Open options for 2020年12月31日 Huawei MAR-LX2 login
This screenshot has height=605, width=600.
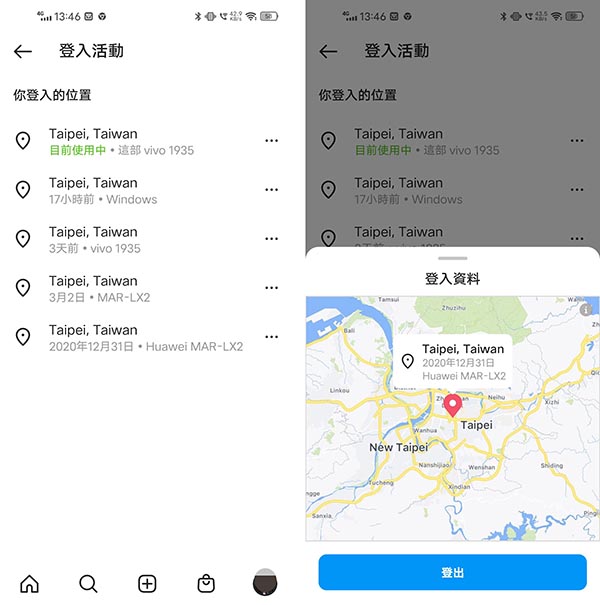[271, 337]
